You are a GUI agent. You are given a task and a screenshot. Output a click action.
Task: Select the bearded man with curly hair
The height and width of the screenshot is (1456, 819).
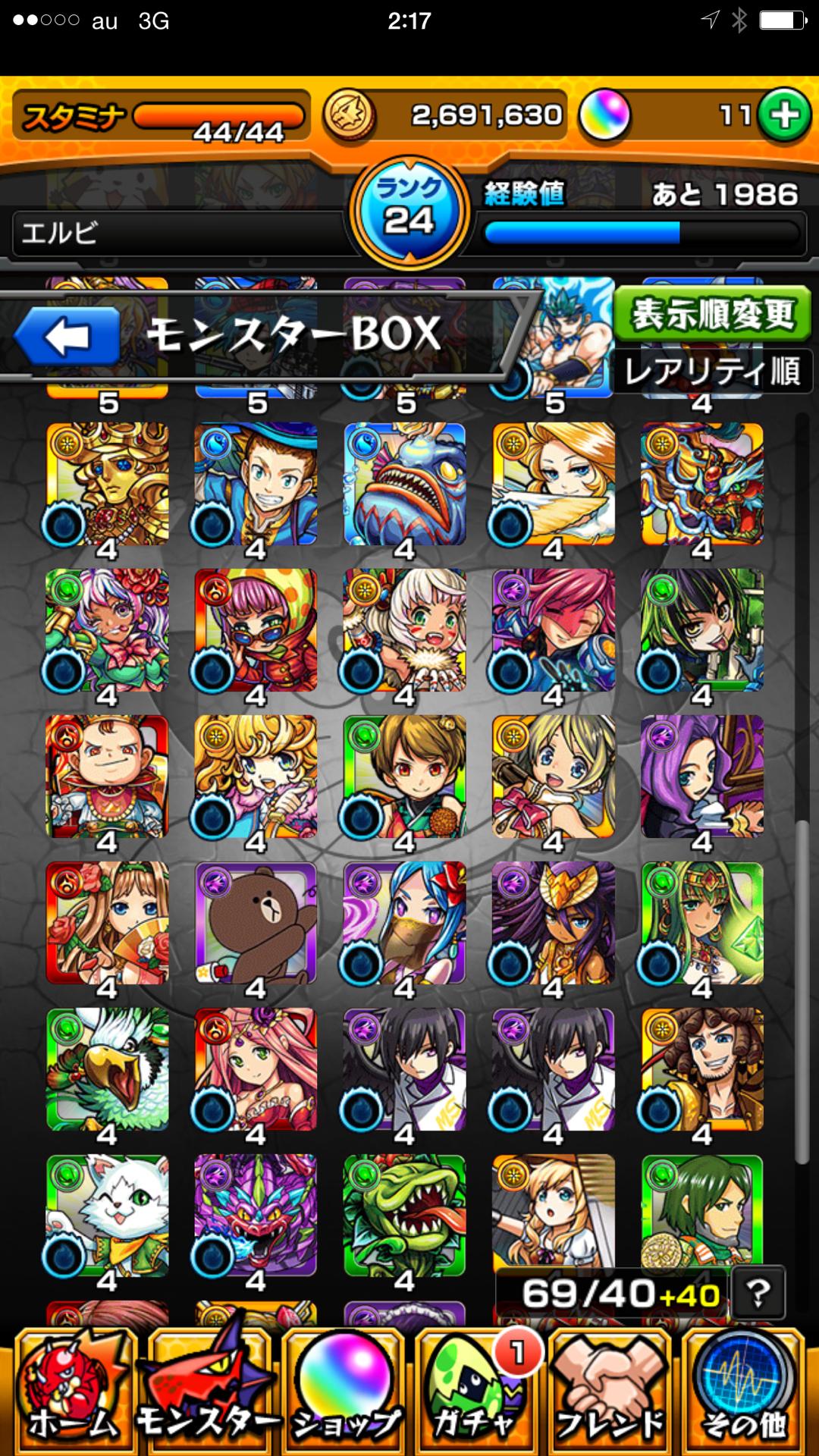pos(702,1069)
